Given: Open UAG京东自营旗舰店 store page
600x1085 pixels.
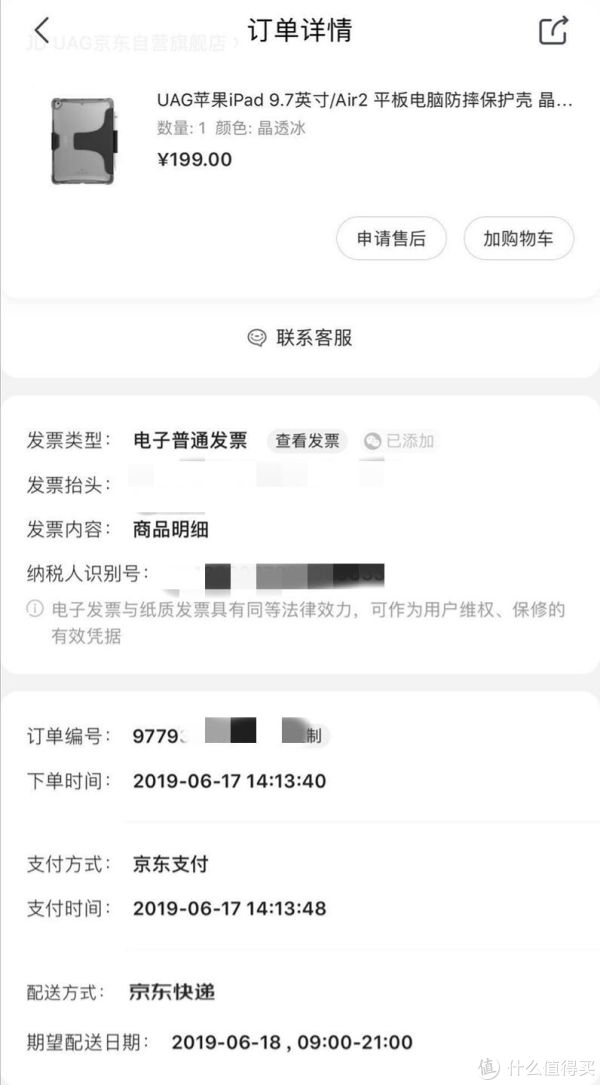Looking at the screenshot, I should pos(135,44).
